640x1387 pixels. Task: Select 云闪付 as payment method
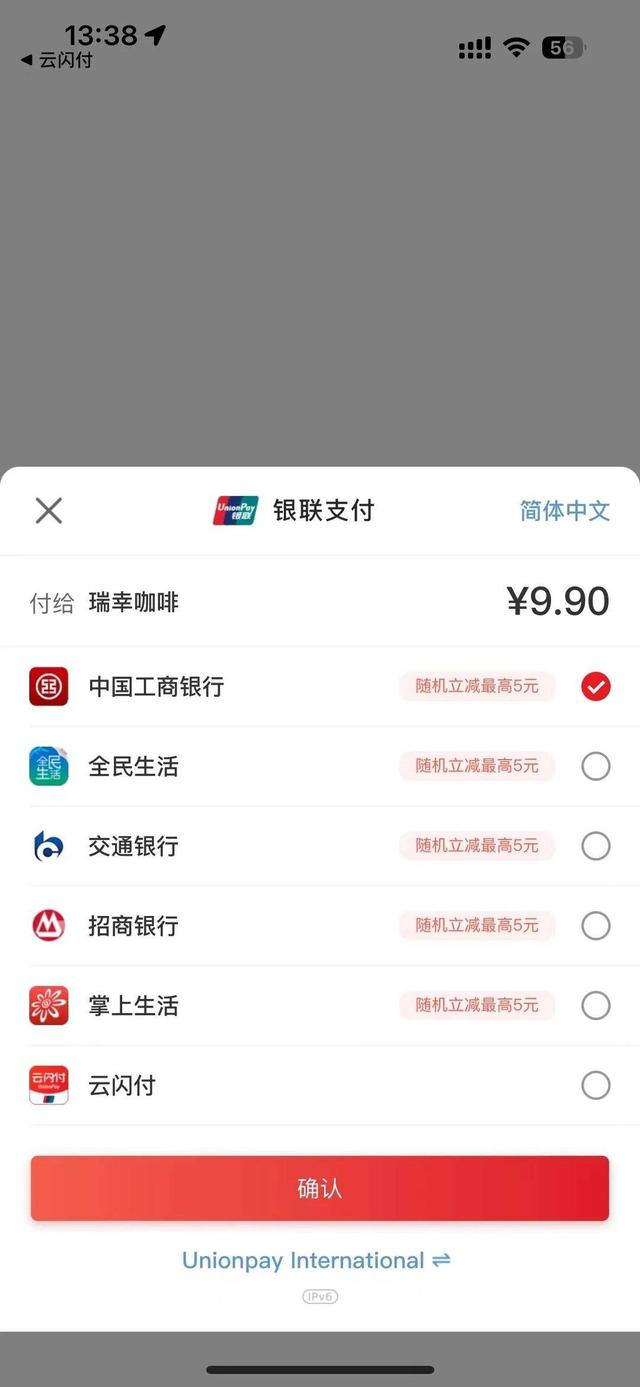[595, 1085]
